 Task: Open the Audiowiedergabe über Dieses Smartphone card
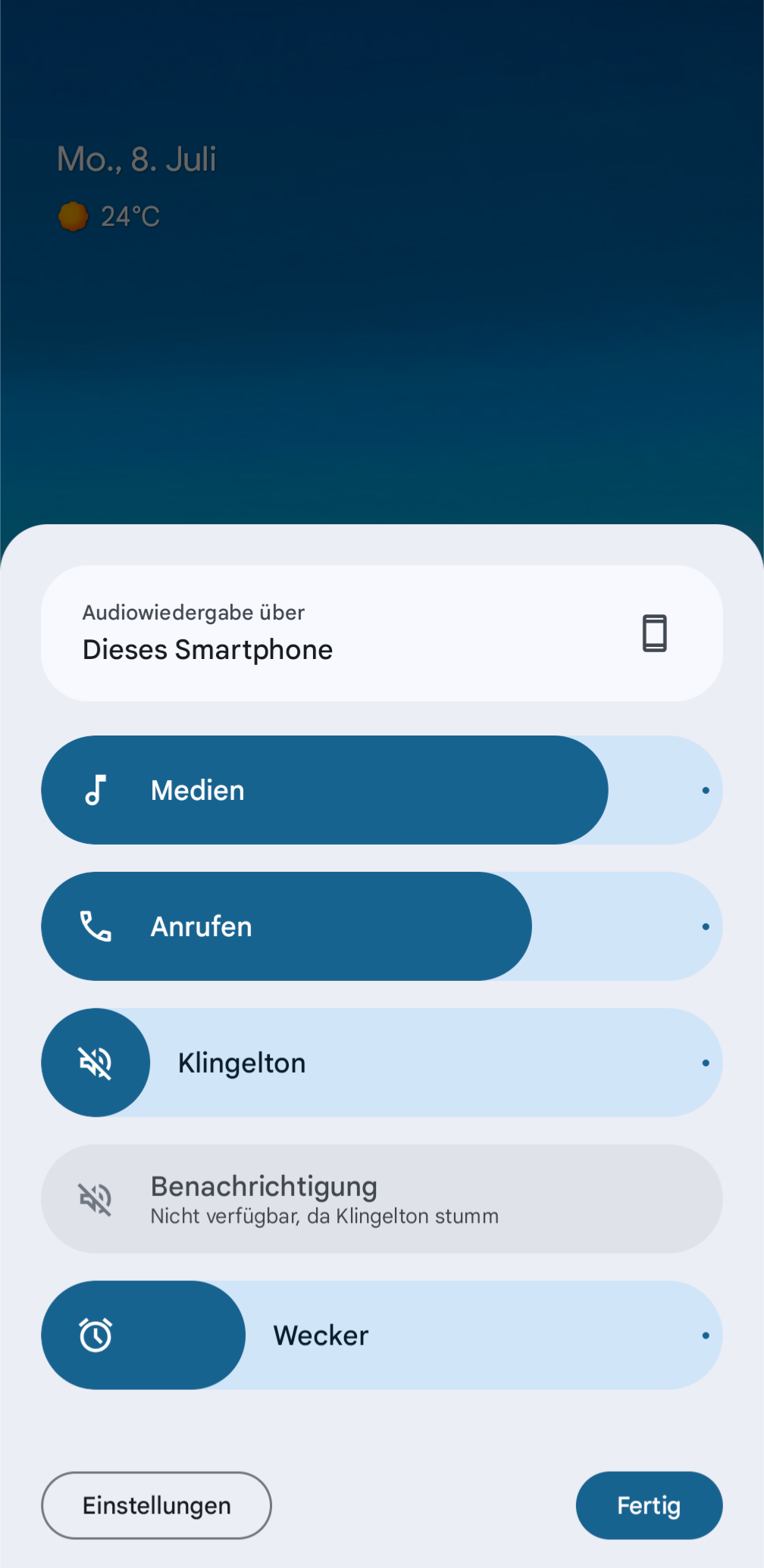[x=381, y=633]
